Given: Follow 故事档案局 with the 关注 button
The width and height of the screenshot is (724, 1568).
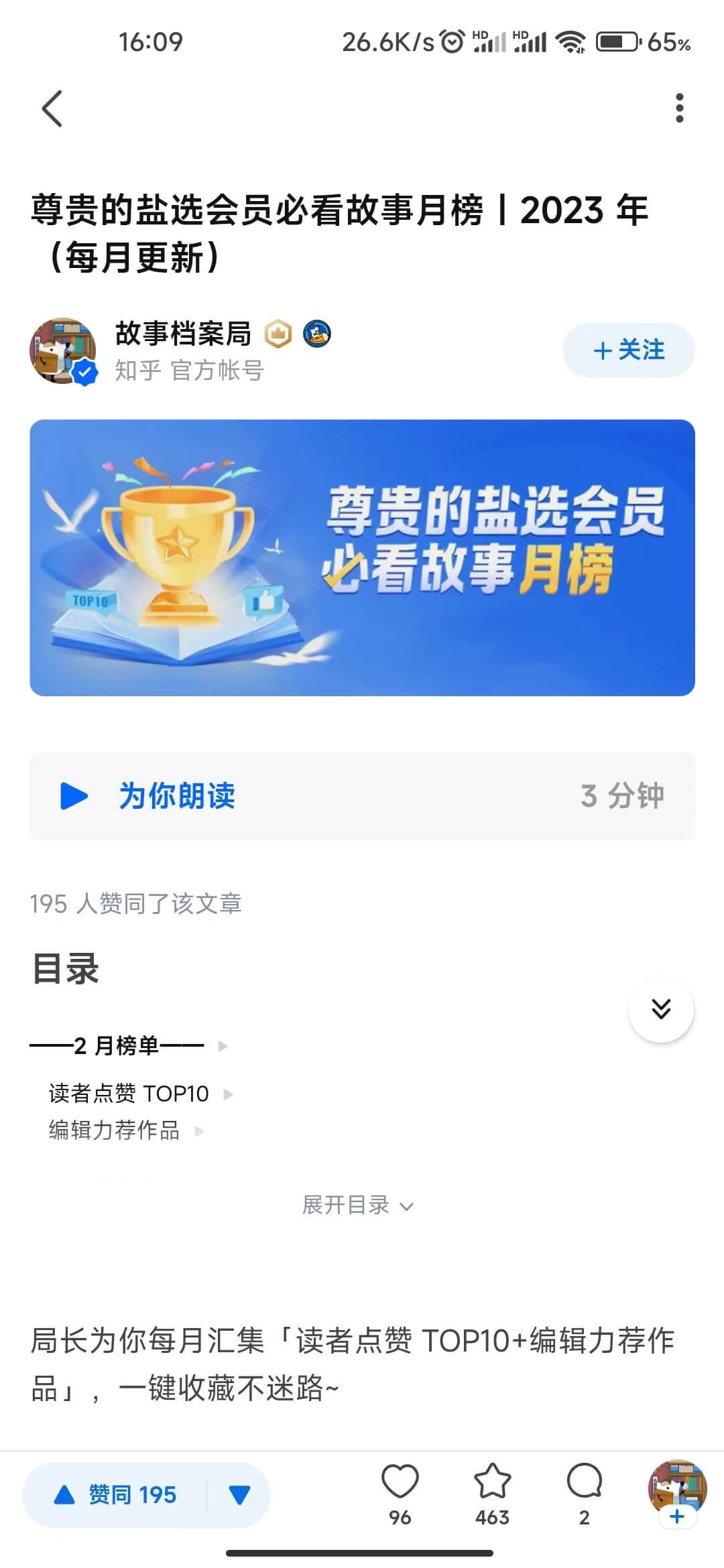Looking at the screenshot, I should pyautogui.click(x=628, y=350).
